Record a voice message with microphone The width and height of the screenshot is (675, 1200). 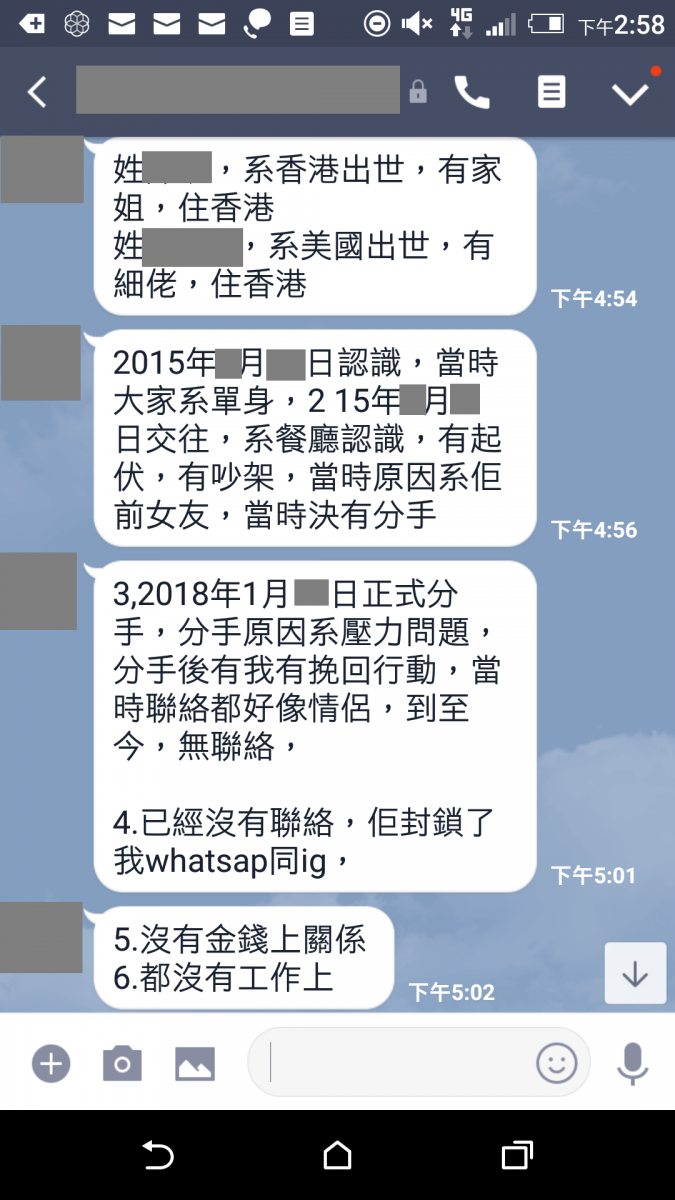[632, 1063]
